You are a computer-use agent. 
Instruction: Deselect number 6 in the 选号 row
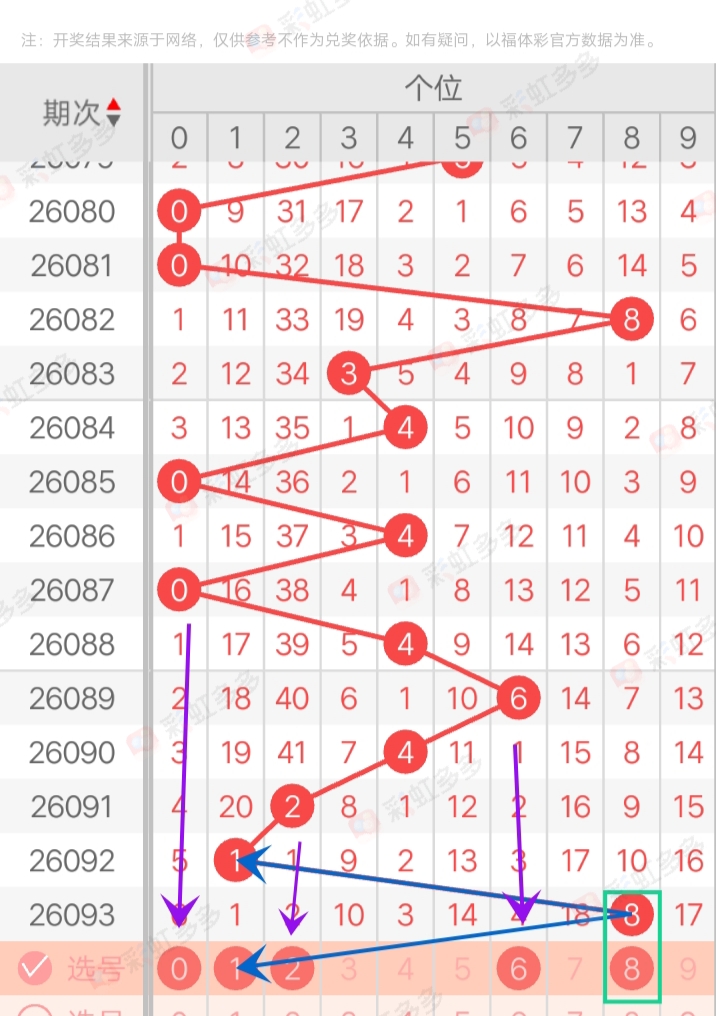[518, 968]
